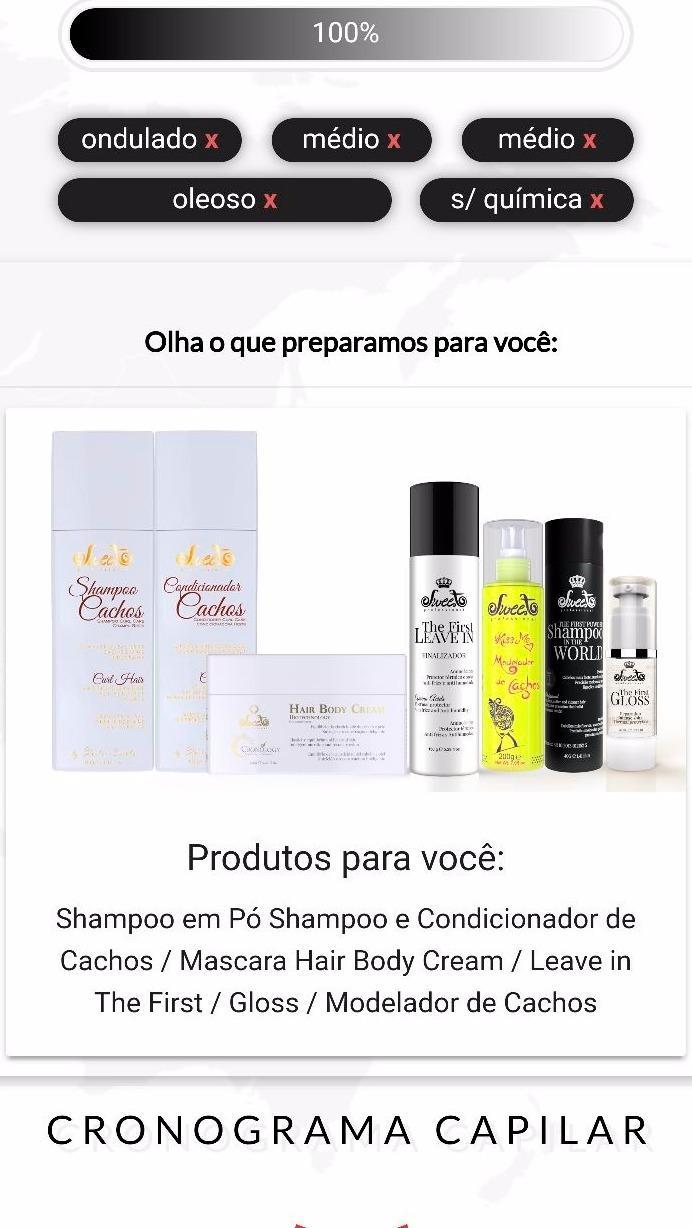
Task: Open the recommended products card
Action: (x=346, y=730)
